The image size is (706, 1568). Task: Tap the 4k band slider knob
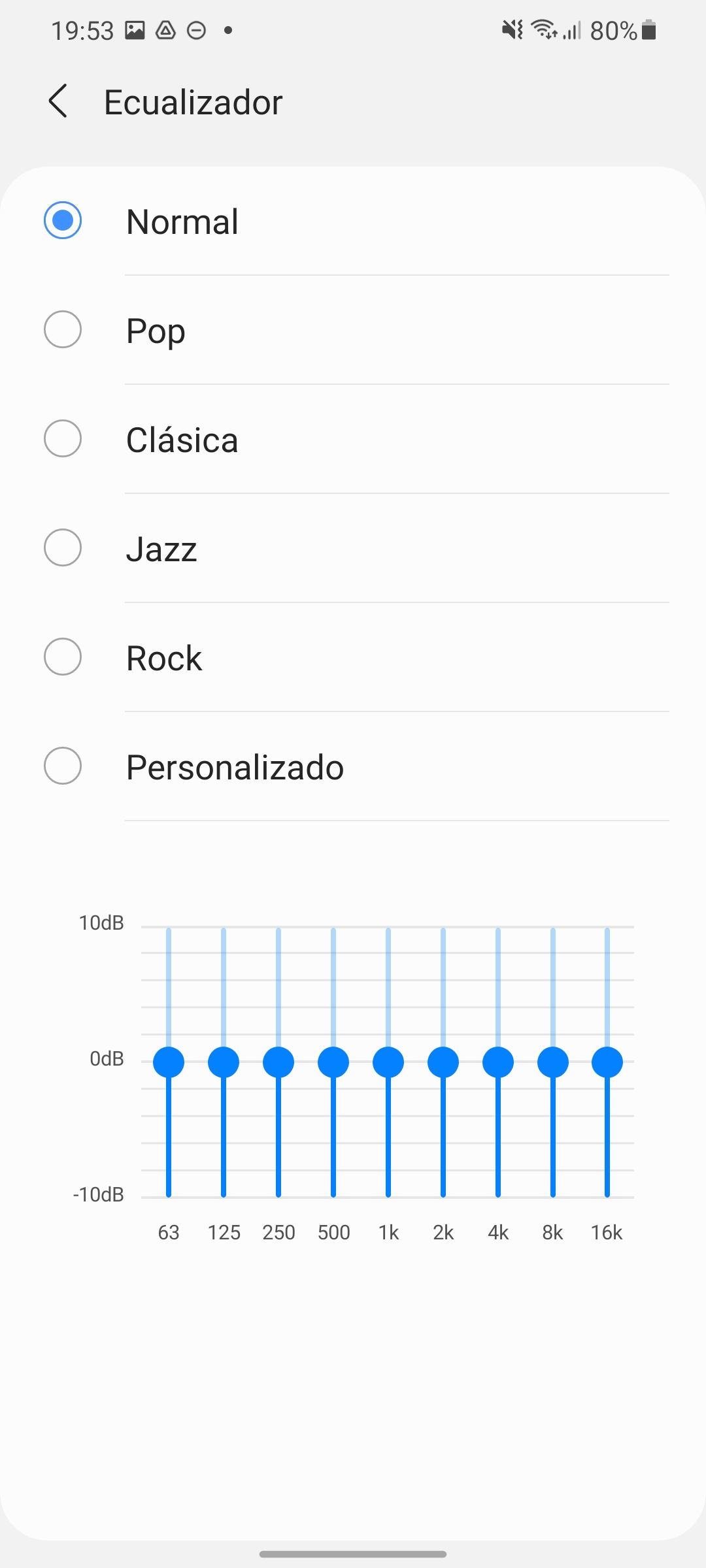click(498, 1062)
